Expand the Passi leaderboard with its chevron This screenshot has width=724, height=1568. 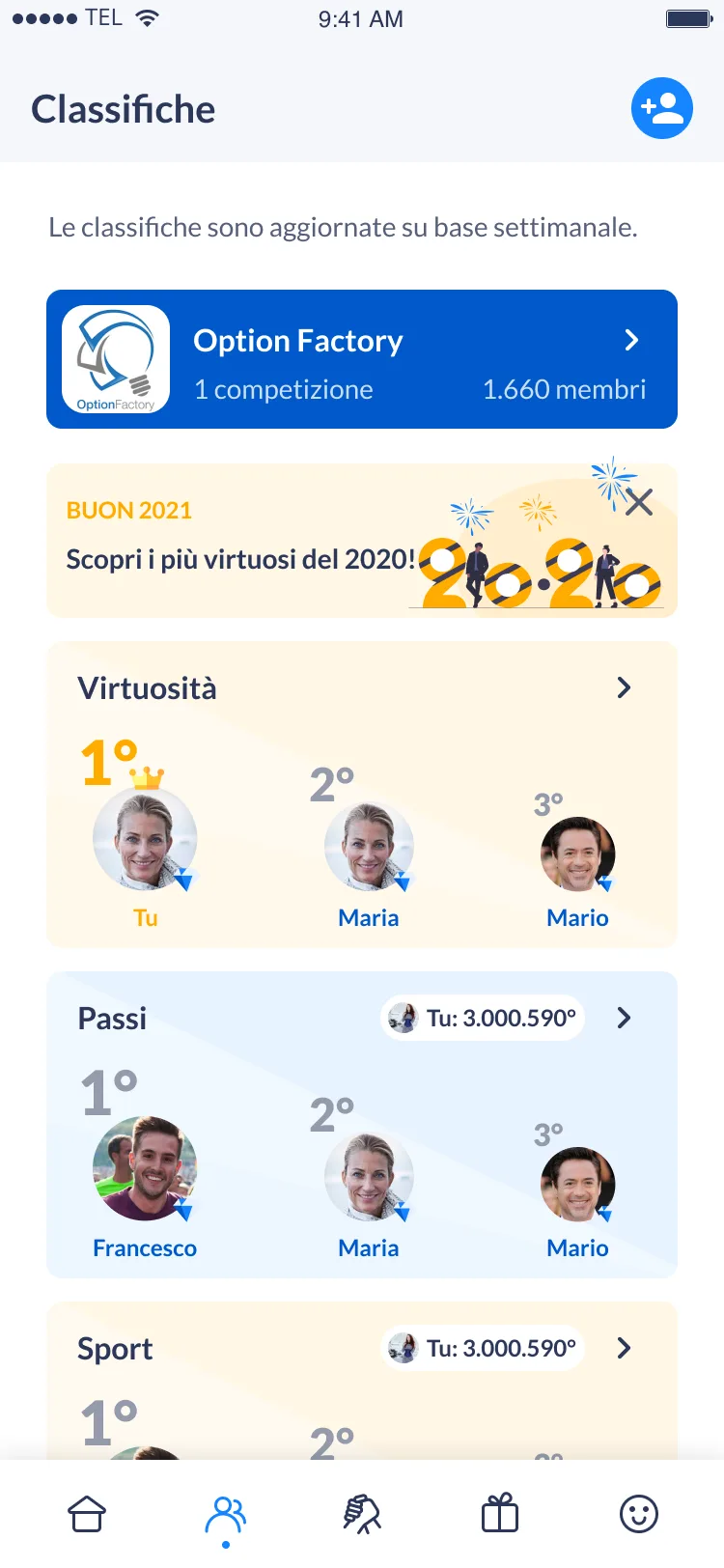(x=624, y=1018)
